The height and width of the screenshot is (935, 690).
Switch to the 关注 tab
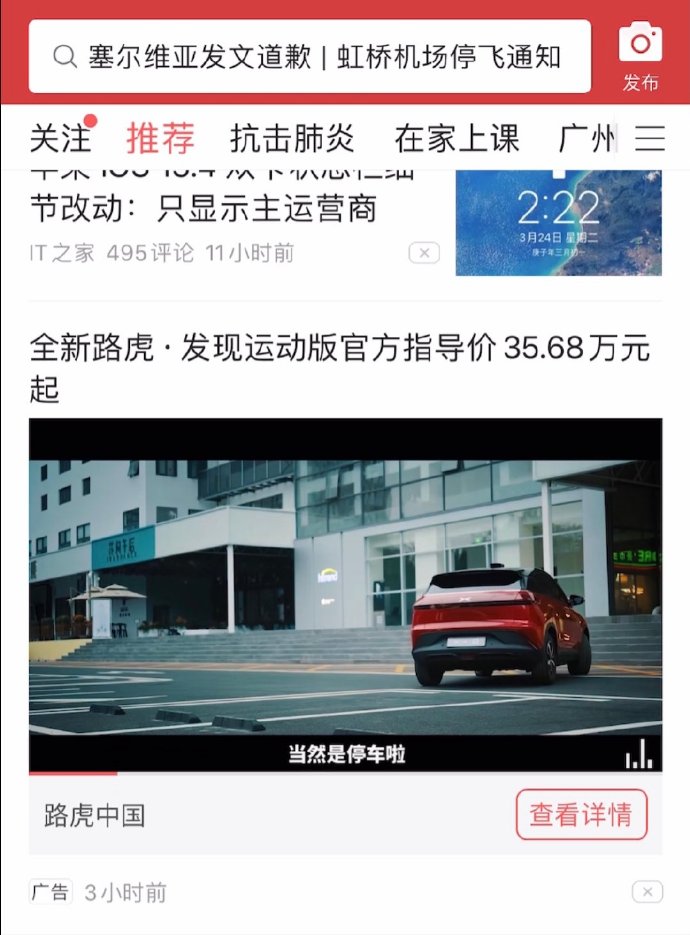coord(60,138)
